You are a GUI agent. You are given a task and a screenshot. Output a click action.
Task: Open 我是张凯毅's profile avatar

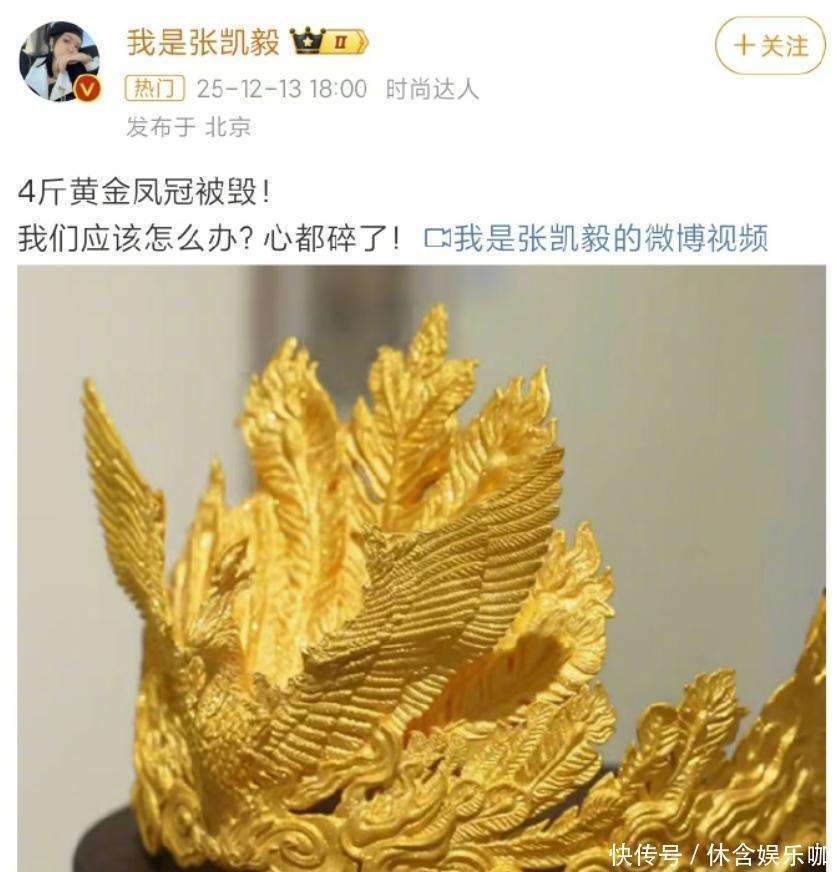60,62
